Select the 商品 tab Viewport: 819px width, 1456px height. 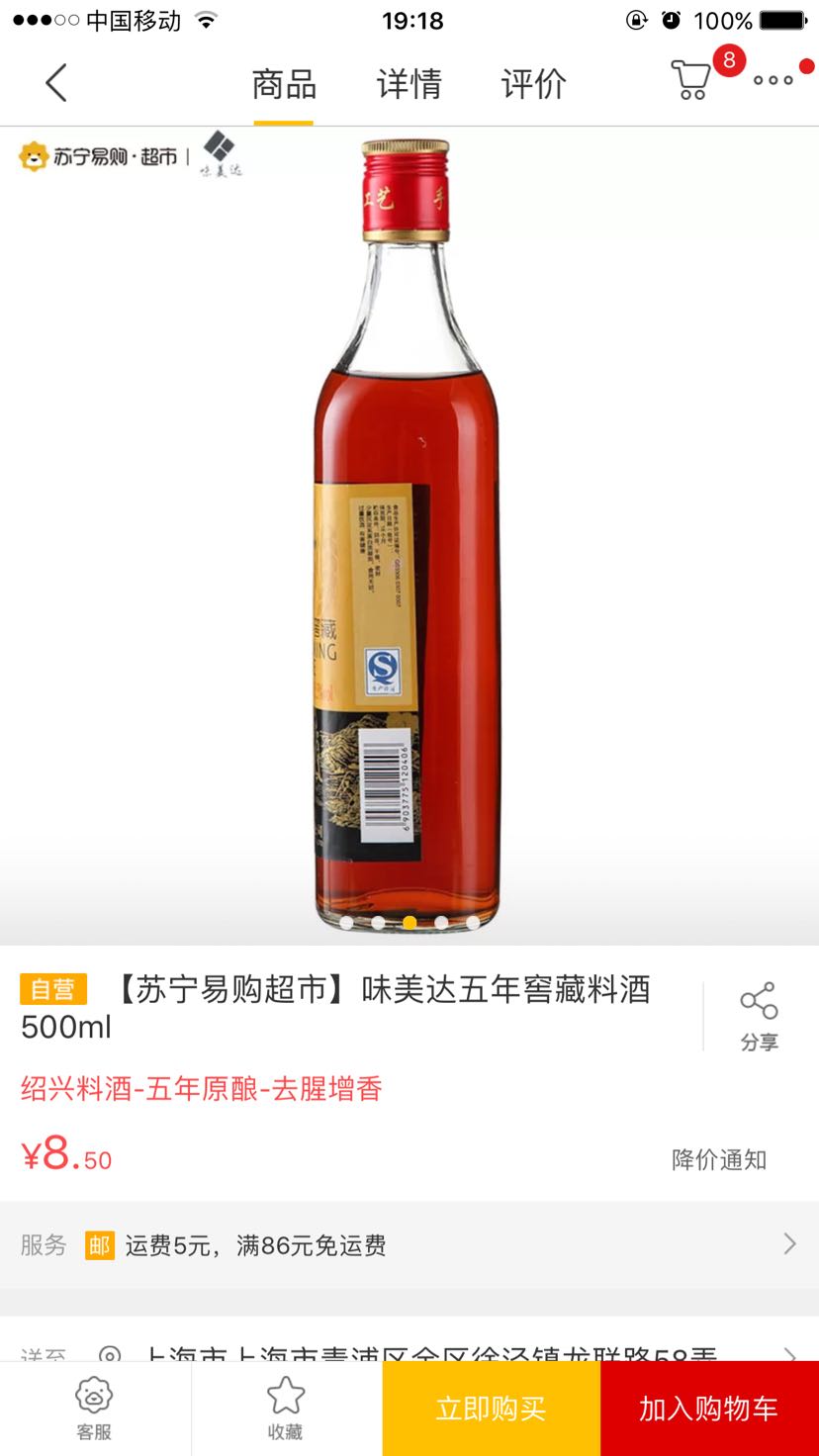coord(284,84)
